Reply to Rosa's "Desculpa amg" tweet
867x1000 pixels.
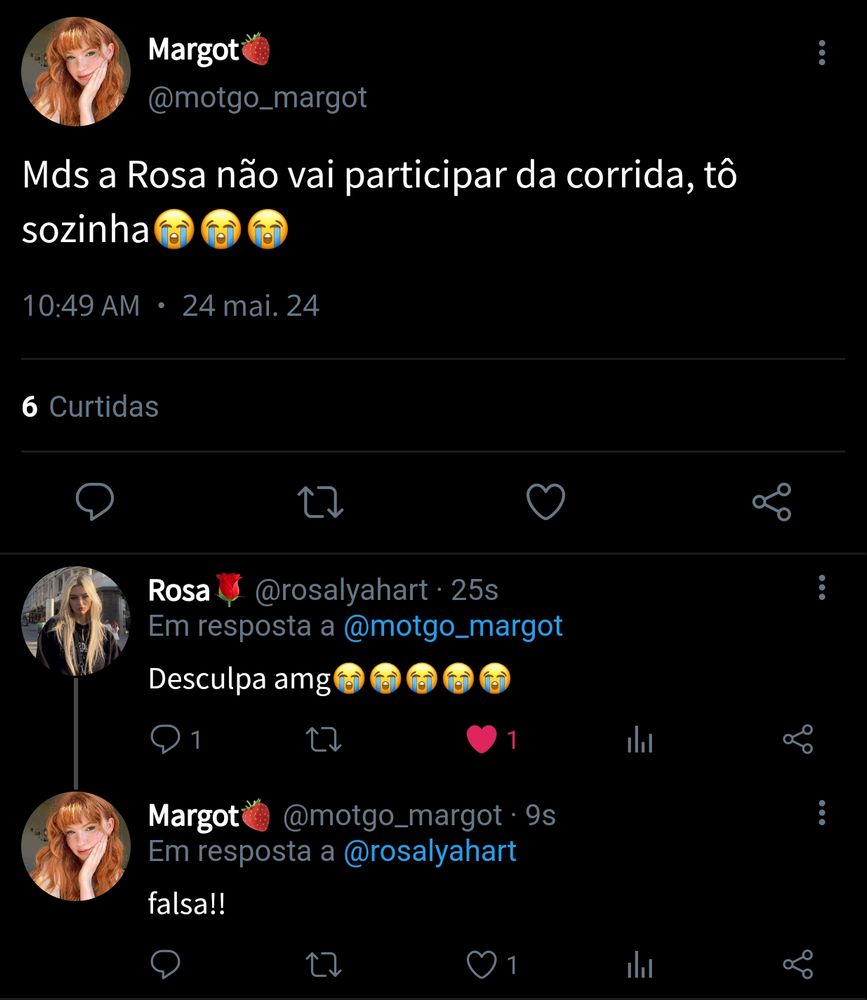(164, 740)
